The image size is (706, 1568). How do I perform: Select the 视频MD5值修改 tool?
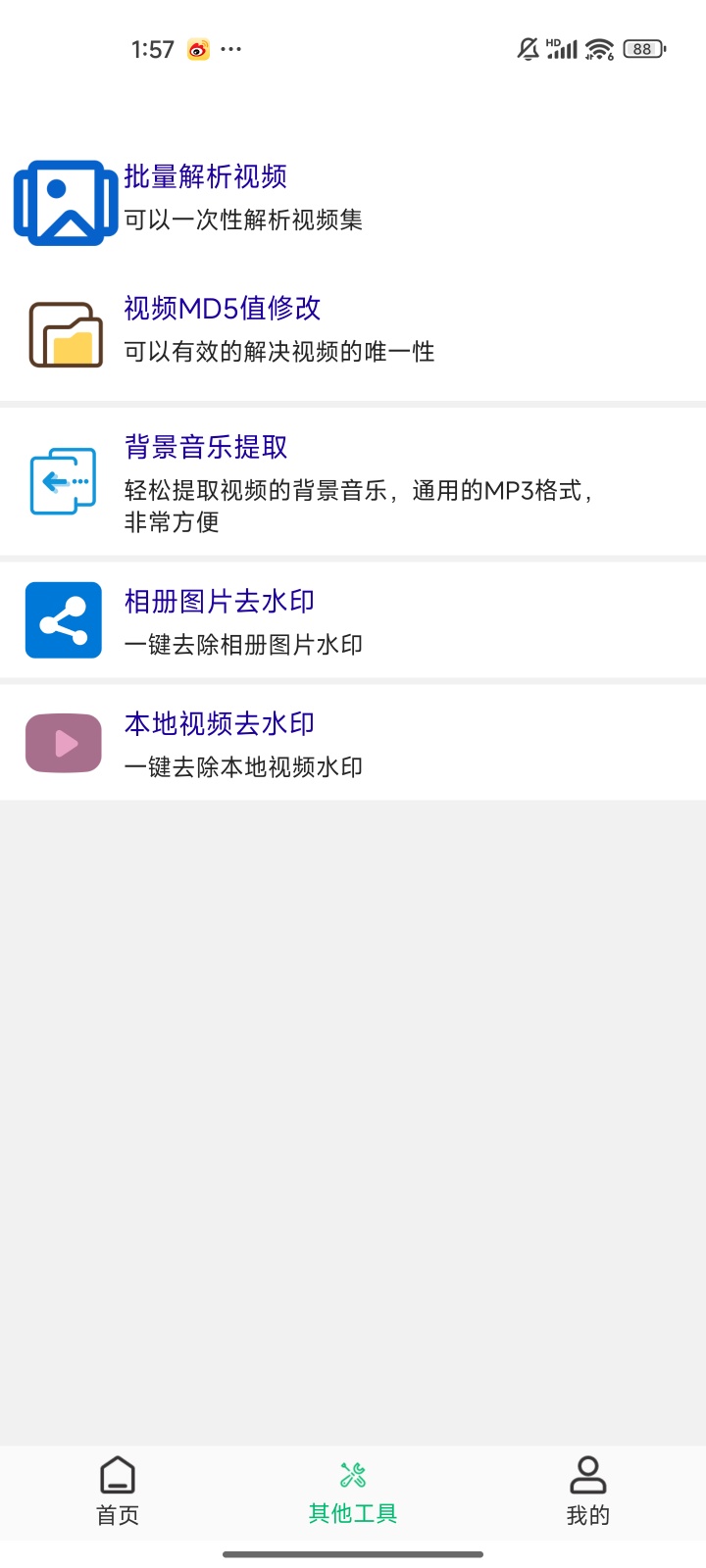(223, 310)
